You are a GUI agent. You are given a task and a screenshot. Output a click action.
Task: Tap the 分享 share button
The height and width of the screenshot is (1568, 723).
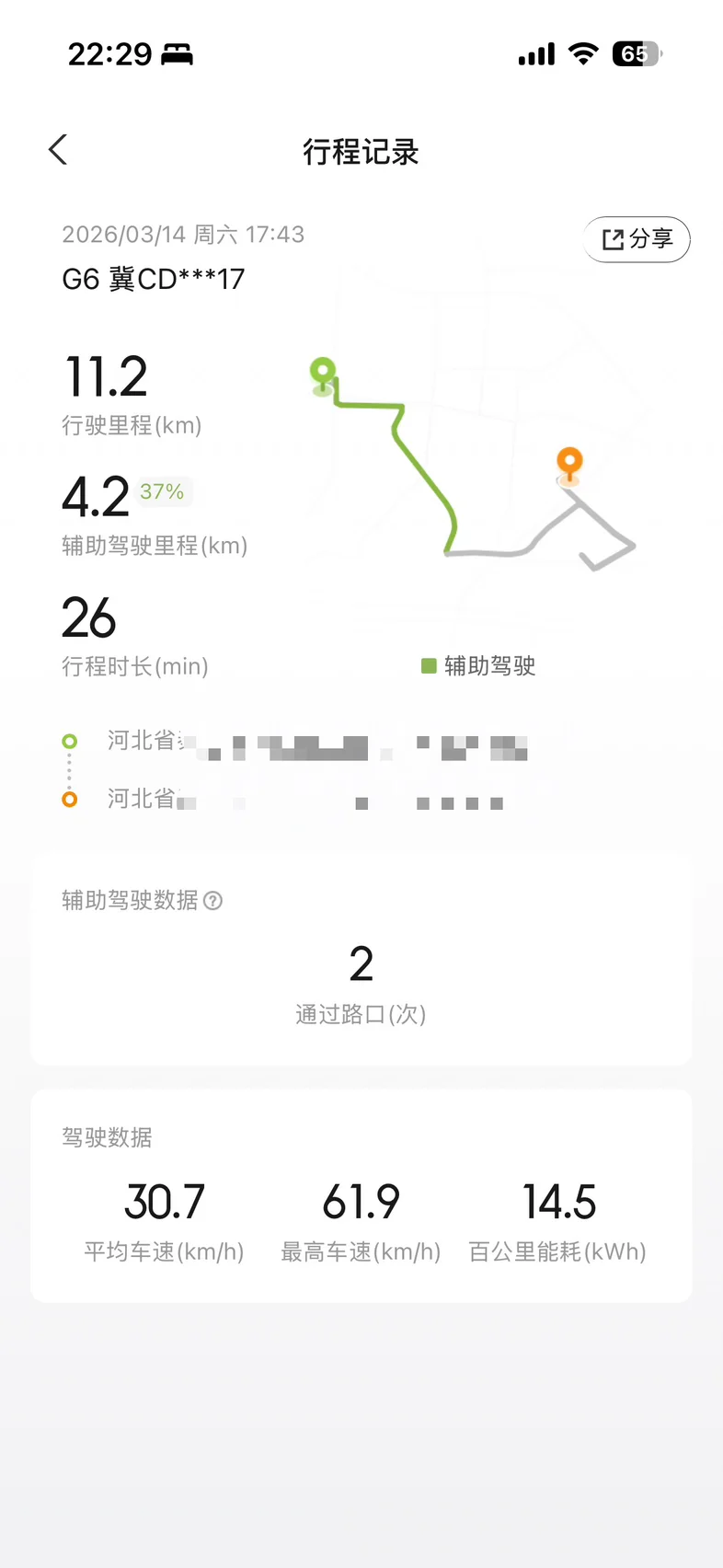[637, 239]
